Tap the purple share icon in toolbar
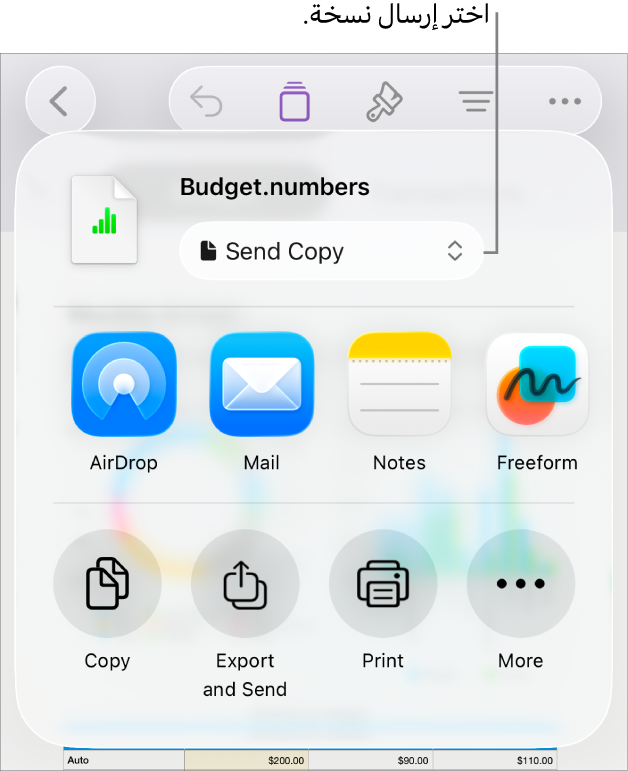Viewport: 628px width, 771px height. click(294, 101)
